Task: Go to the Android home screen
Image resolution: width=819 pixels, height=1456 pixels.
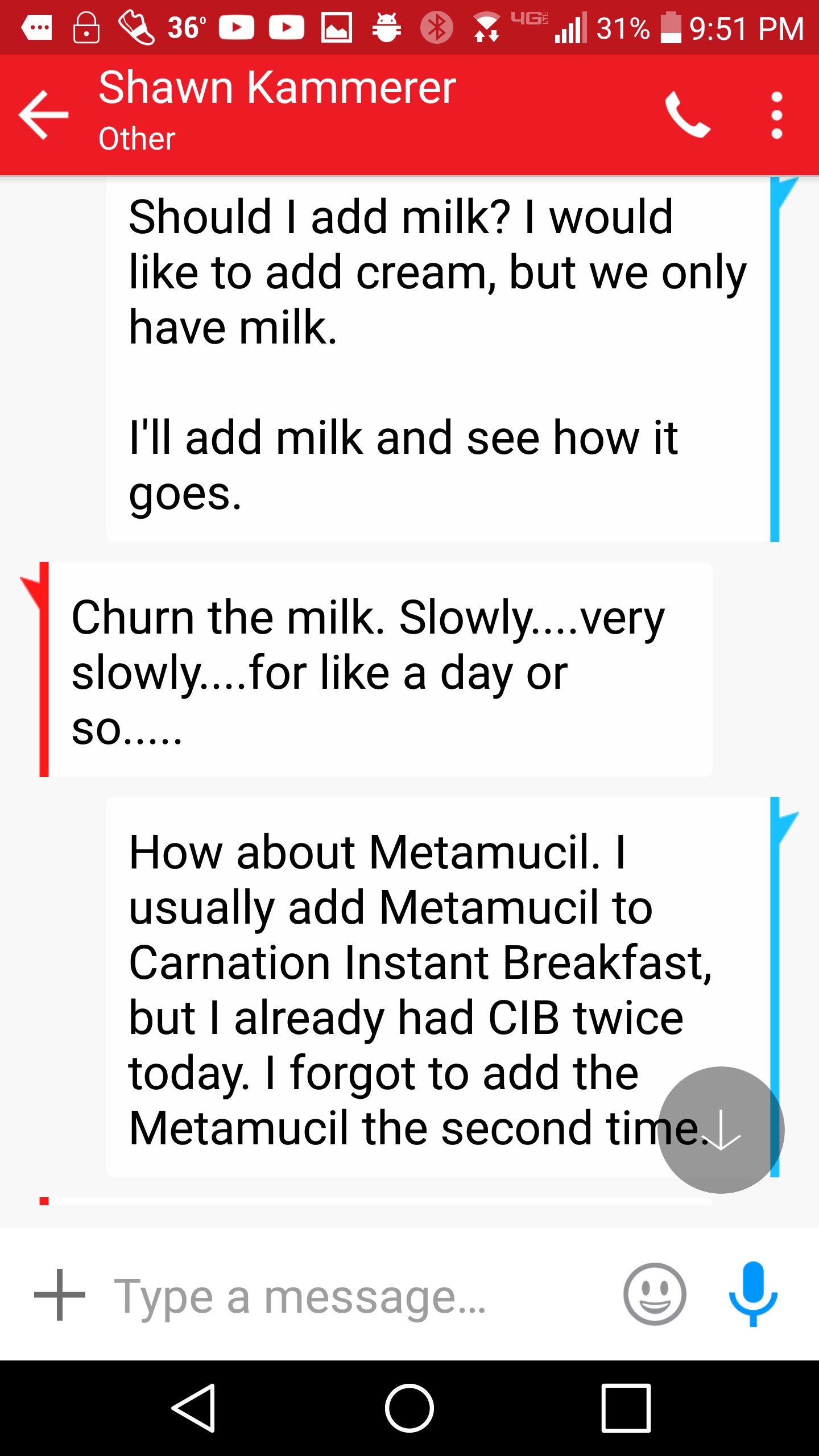Action: pos(409,1408)
